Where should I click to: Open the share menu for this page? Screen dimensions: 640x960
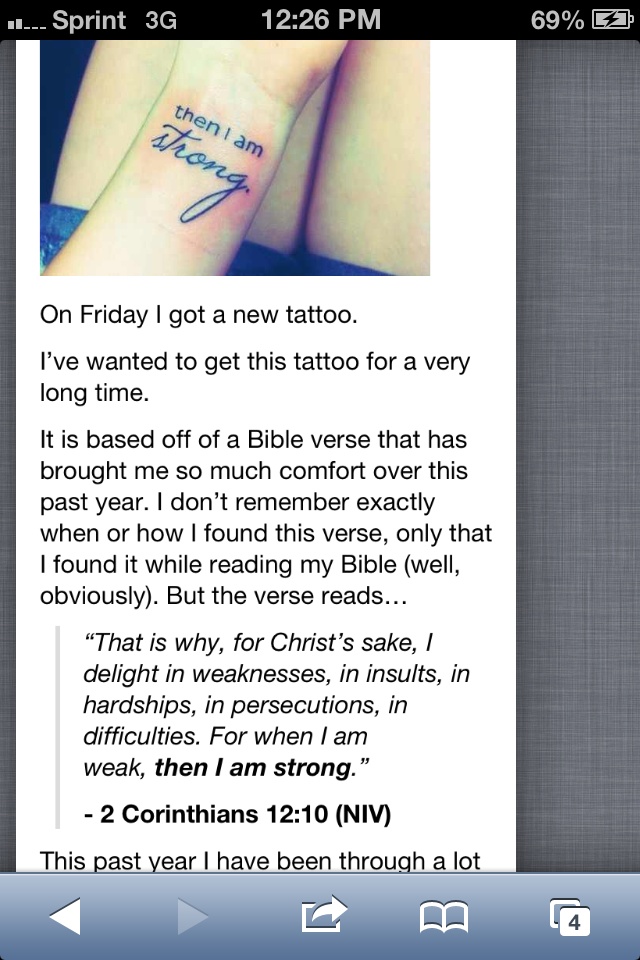(x=323, y=915)
